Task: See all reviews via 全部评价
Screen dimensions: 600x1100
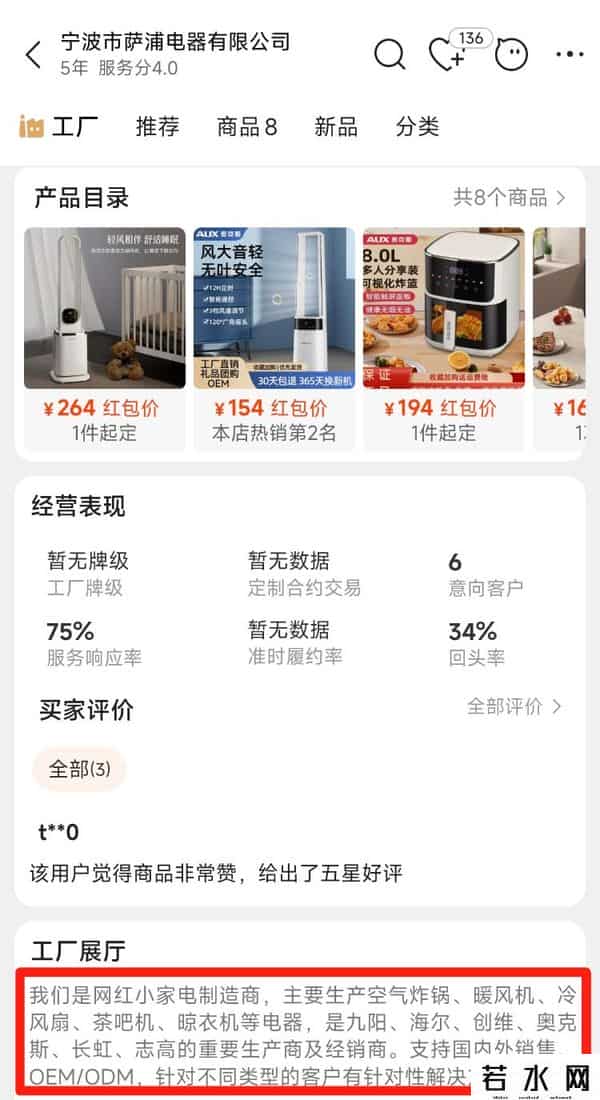Action: coord(514,707)
